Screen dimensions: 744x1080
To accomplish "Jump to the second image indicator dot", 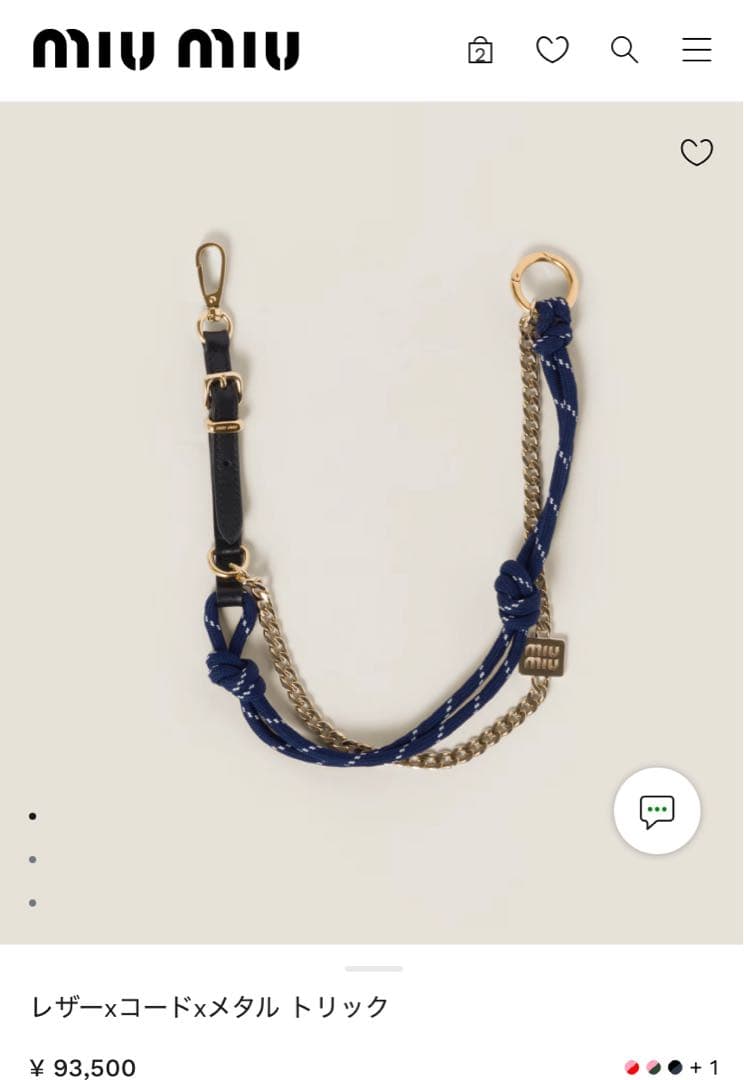I will tap(33, 859).
